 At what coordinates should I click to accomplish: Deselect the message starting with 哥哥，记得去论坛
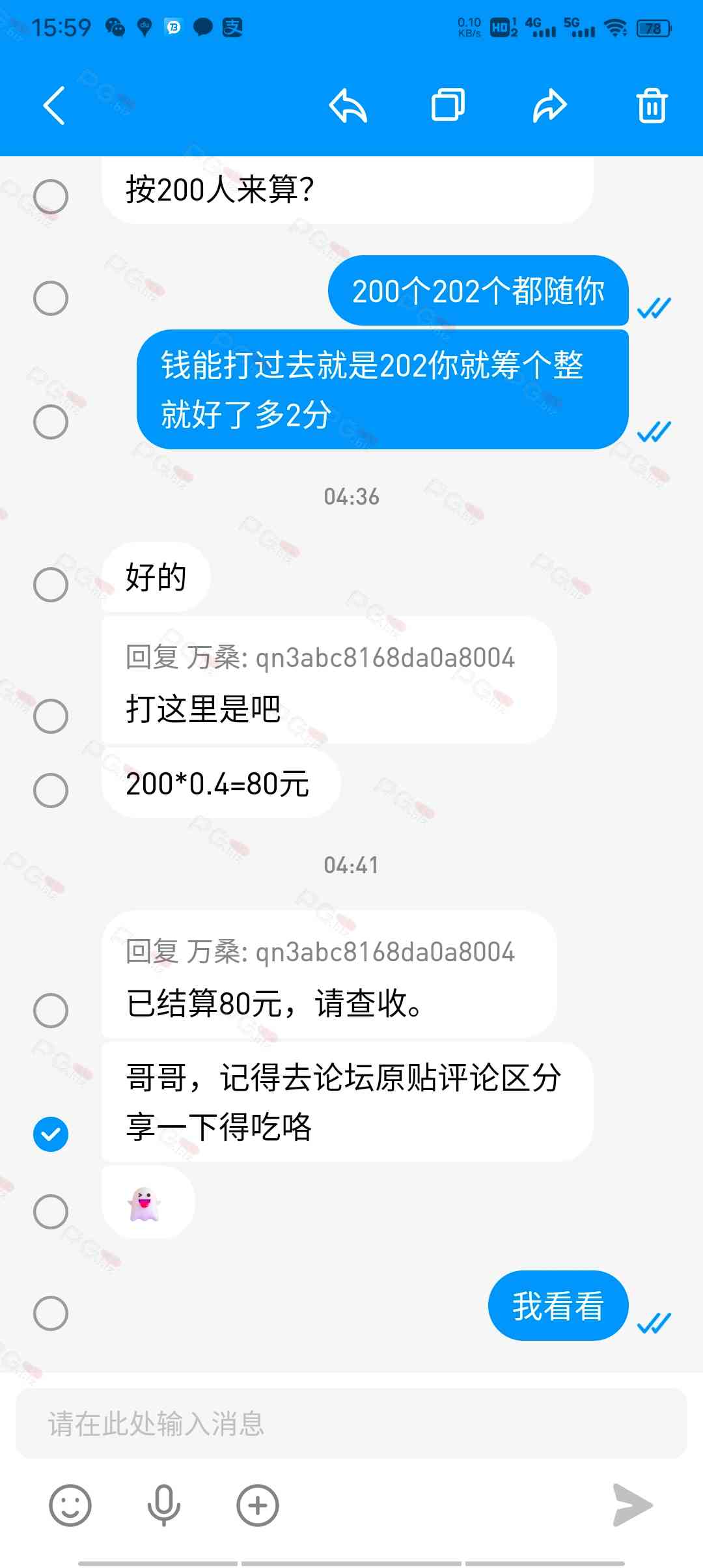[51, 1134]
